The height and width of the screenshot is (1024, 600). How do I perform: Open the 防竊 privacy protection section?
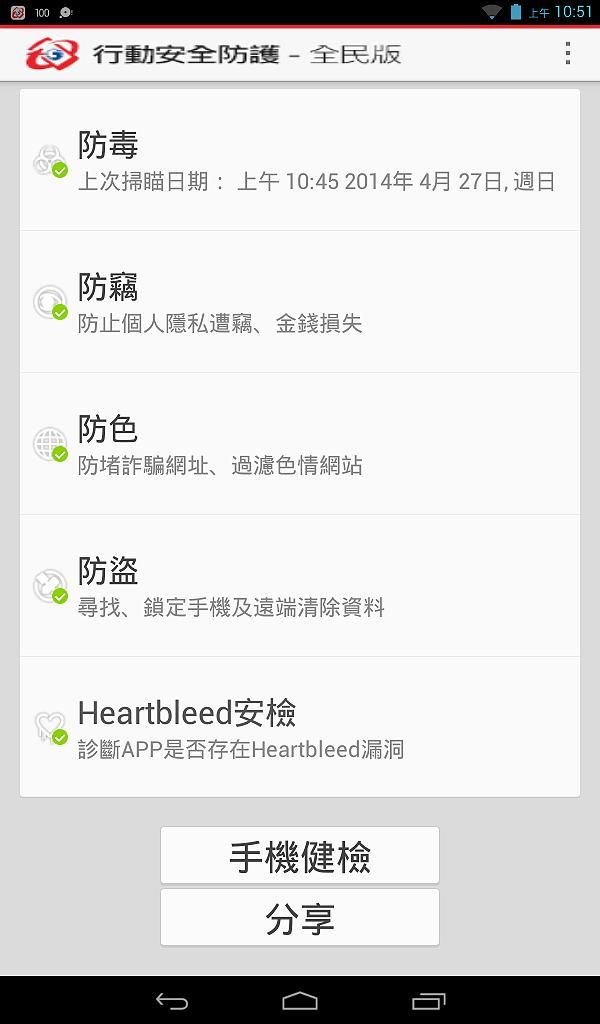point(300,302)
